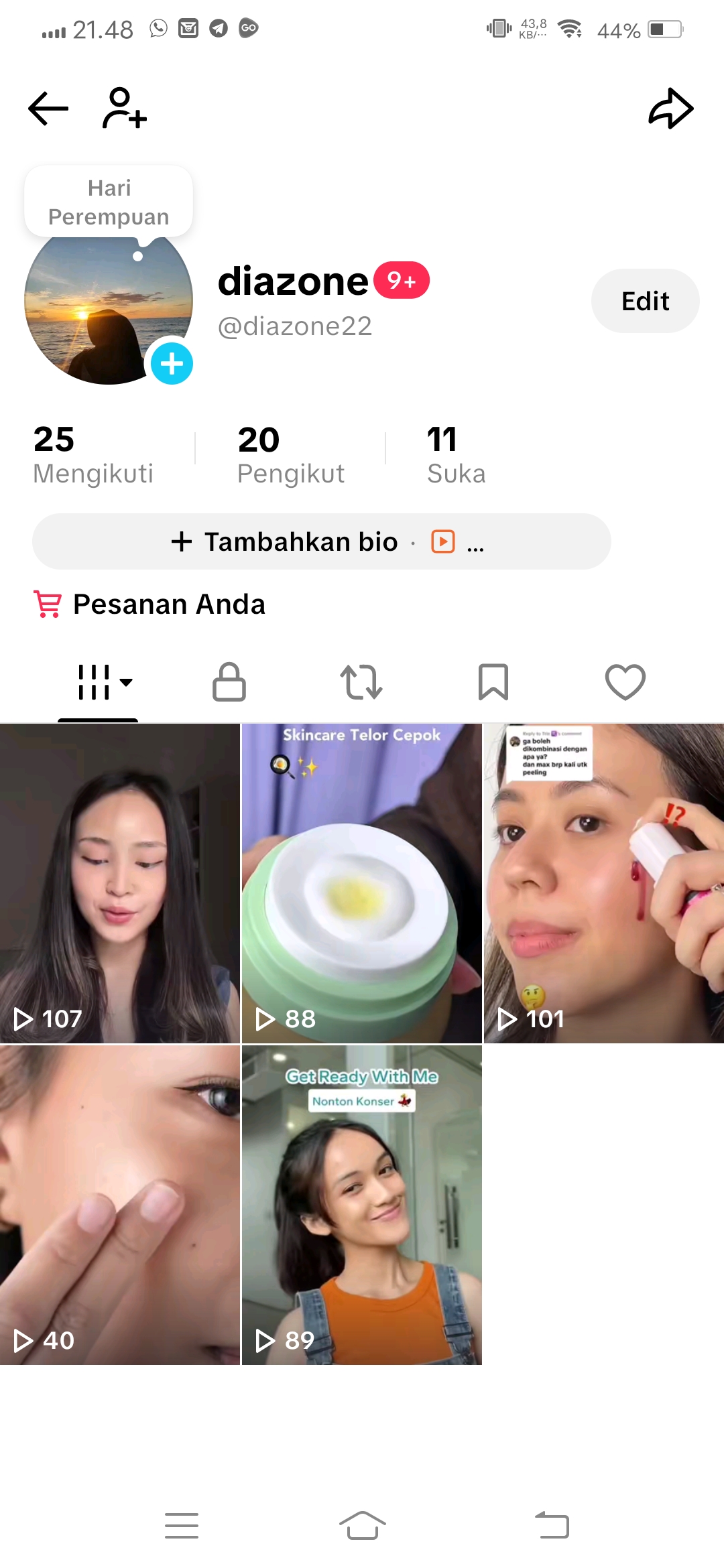Tap the Edit profile button
Viewport: 724px width, 1568px height.
645,302
